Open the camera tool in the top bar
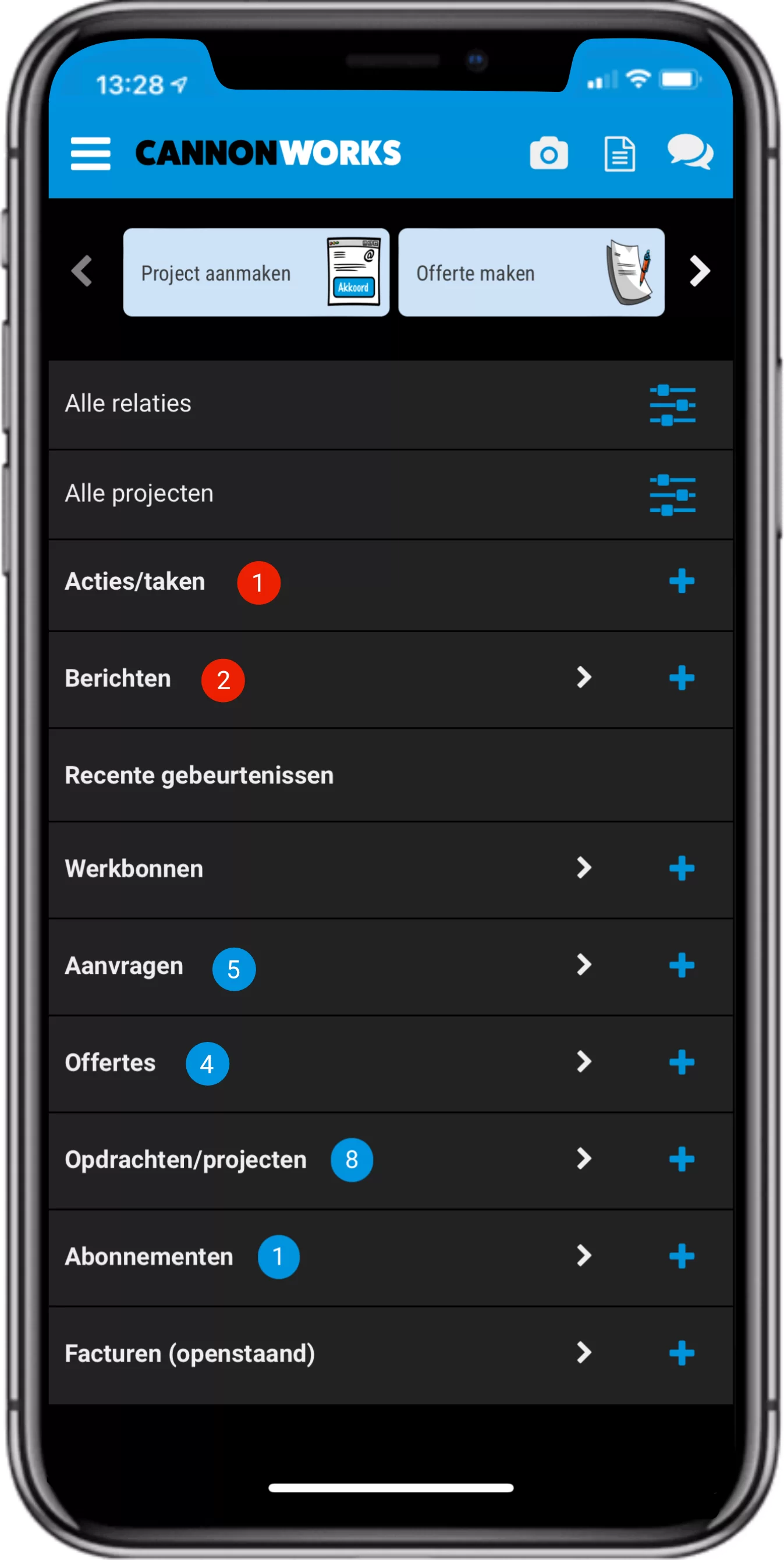 coord(548,153)
